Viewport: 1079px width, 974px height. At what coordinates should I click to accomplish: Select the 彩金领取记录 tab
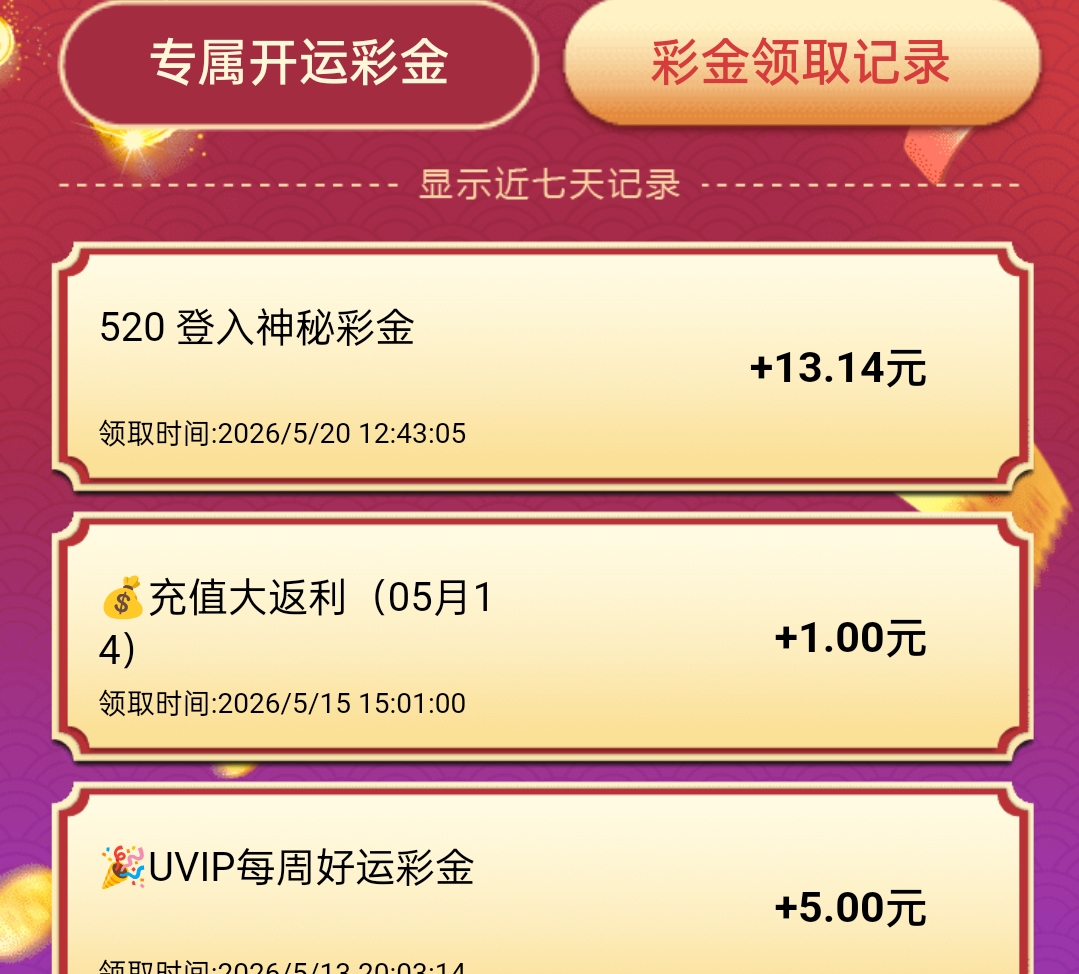click(802, 62)
